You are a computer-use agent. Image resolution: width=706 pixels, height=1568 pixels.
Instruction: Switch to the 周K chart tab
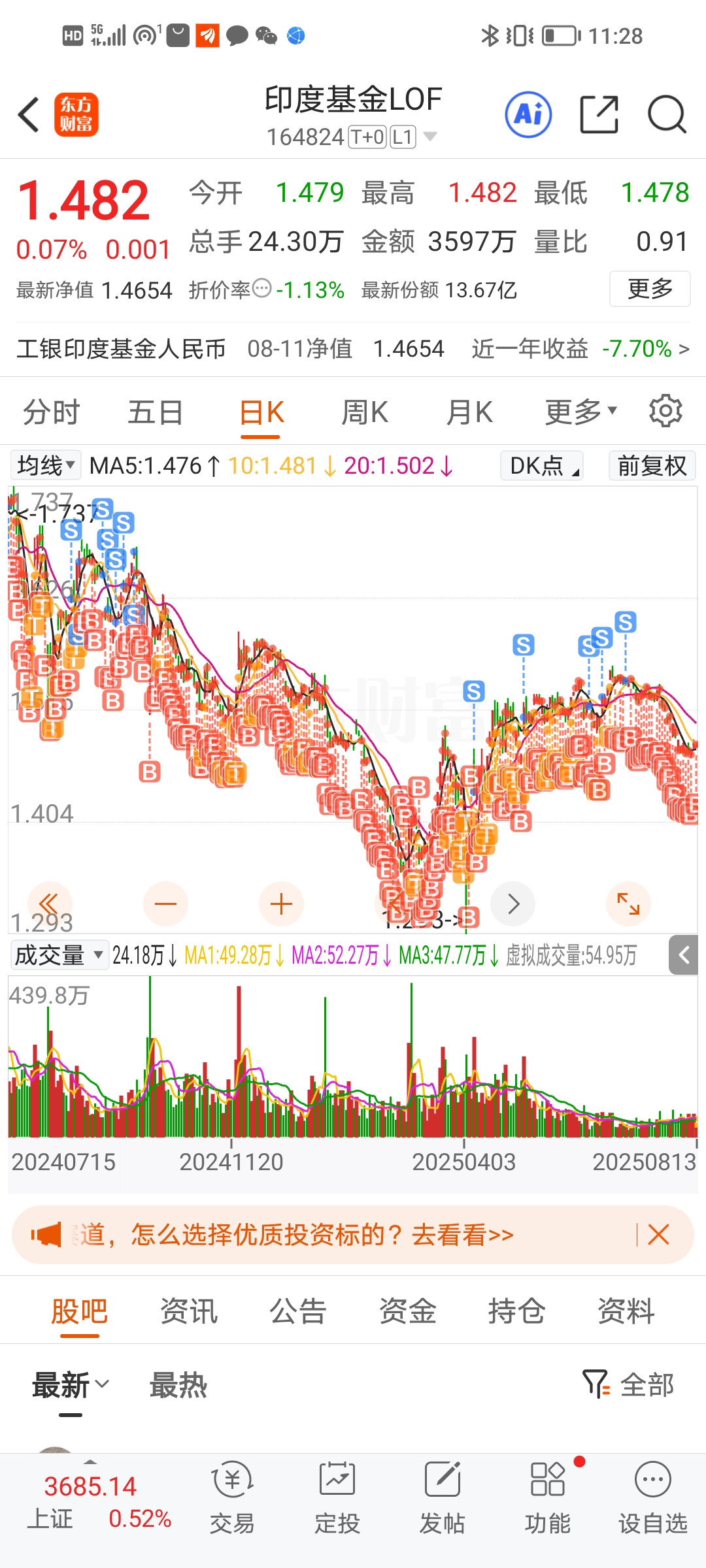(365, 412)
